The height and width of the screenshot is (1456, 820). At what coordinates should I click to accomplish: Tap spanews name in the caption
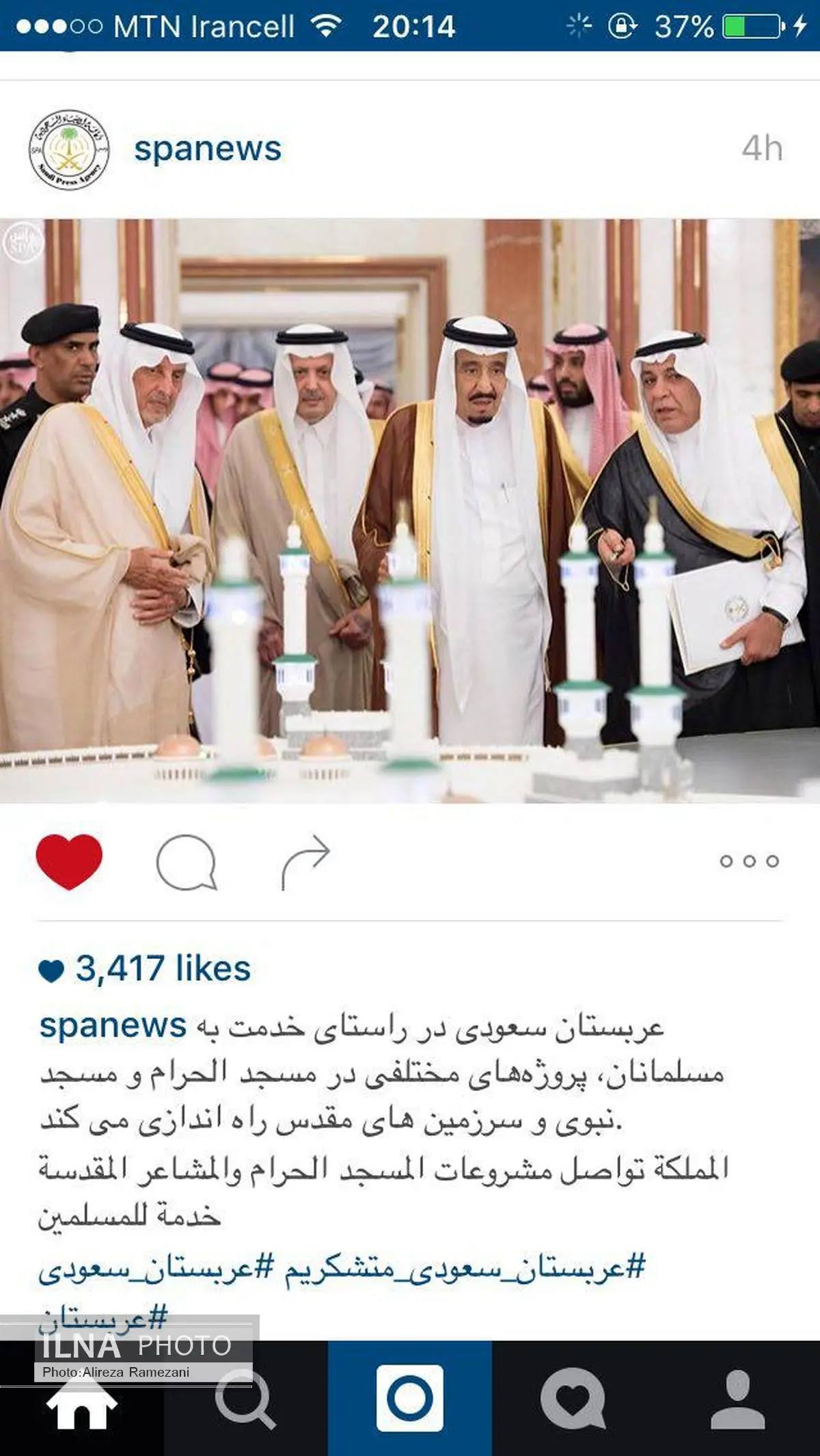[113, 1025]
